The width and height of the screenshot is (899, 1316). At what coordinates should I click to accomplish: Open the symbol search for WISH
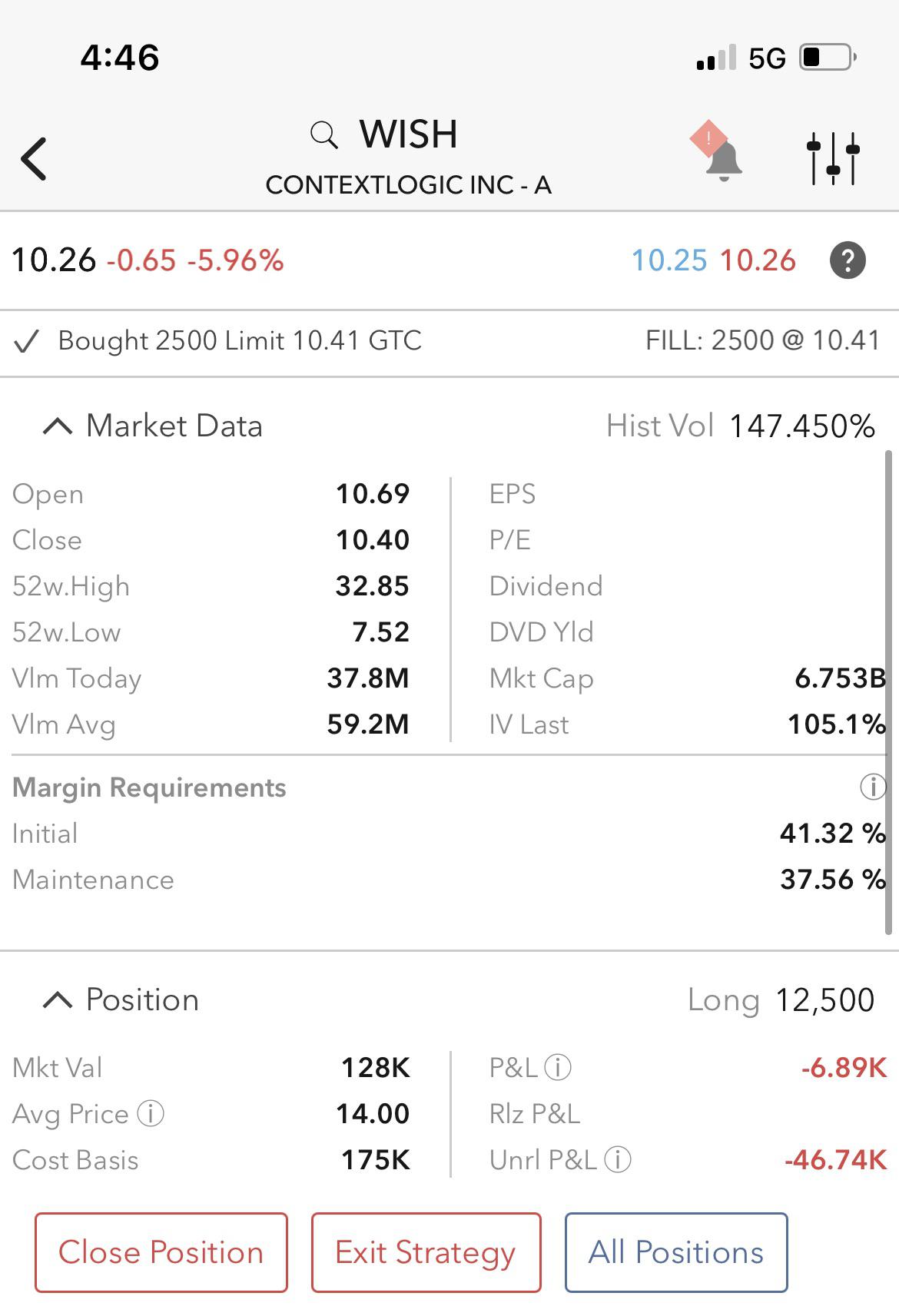click(323, 134)
